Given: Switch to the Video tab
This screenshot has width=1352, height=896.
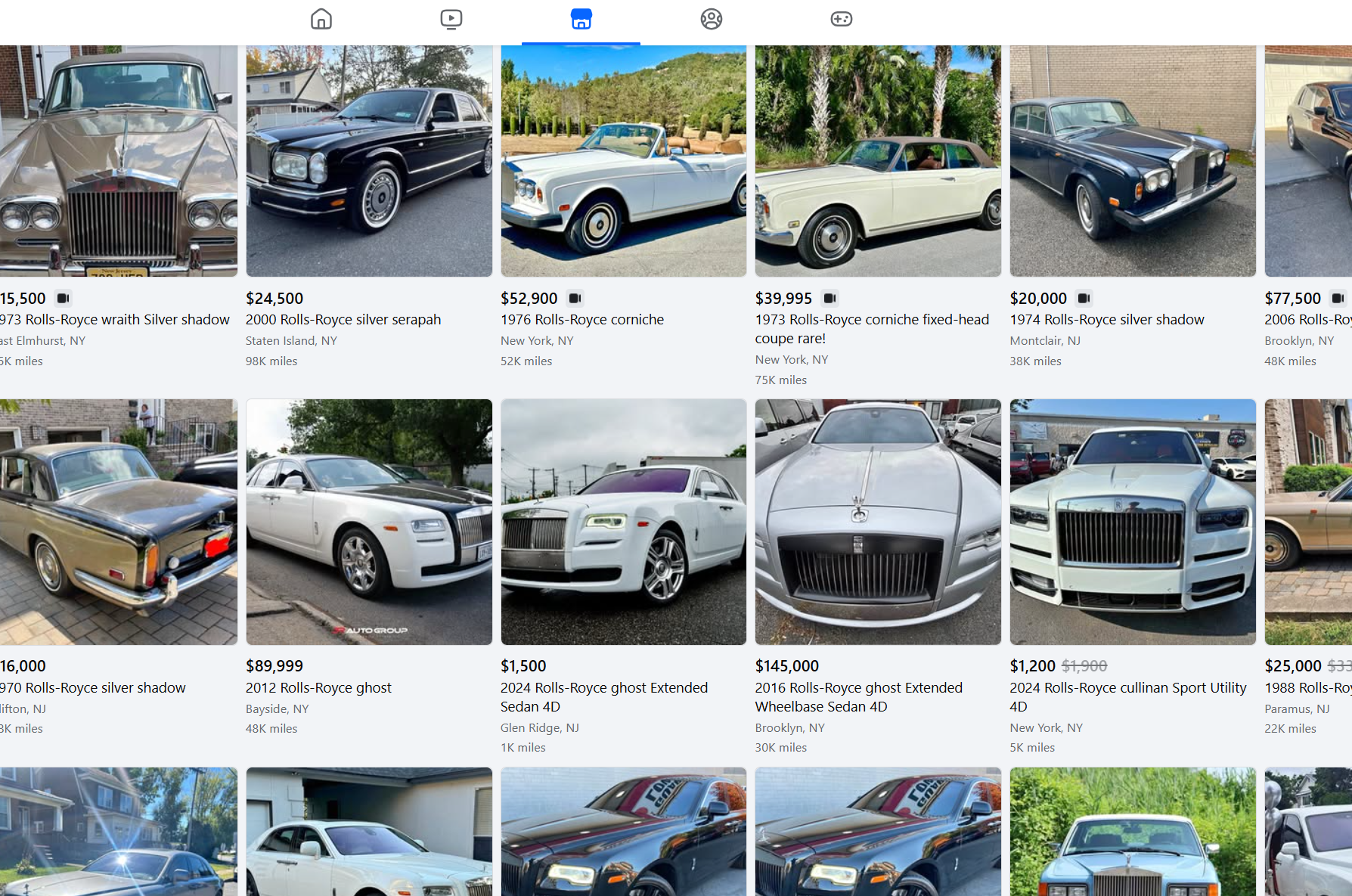Looking at the screenshot, I should point(451,19).
